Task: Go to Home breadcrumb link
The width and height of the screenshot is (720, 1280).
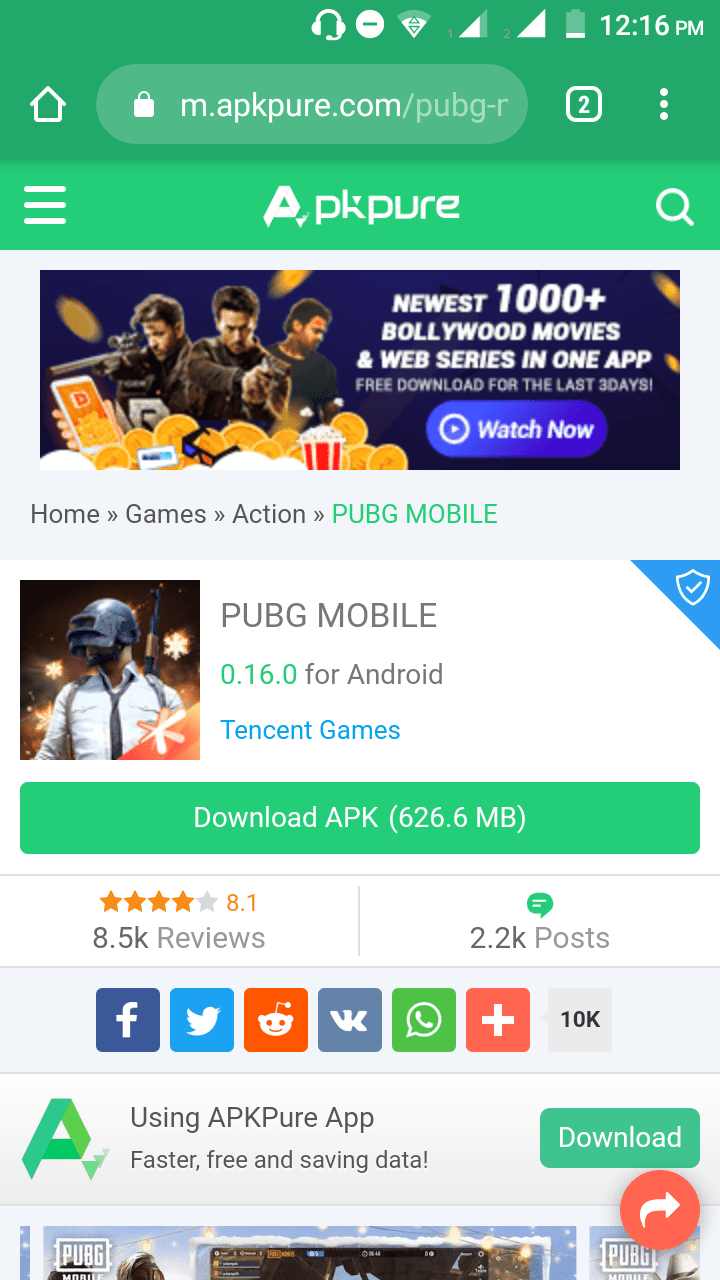Action: pyautogui.click(x=65, y=514)
